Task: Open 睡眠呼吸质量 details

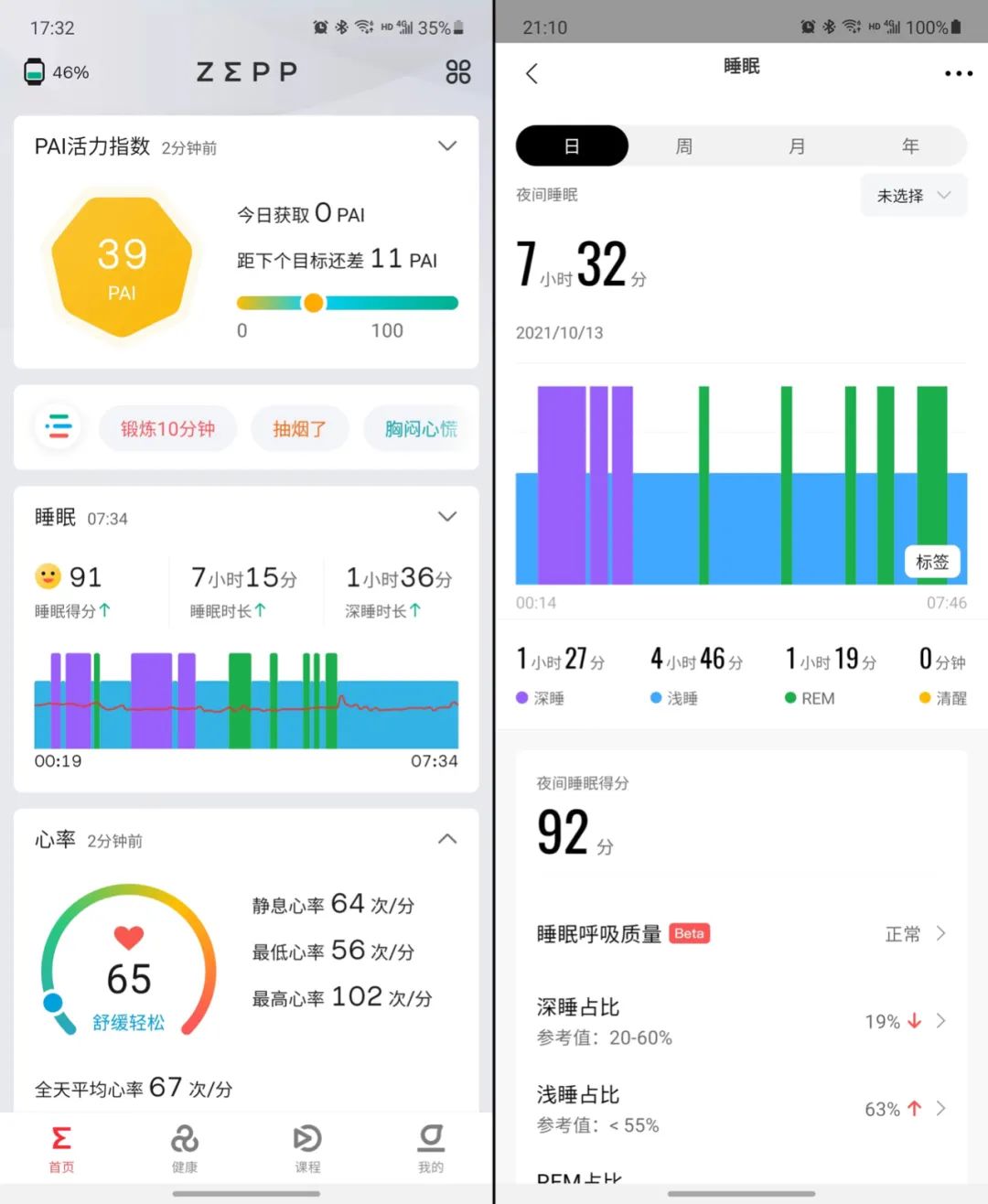Action: 741,934
